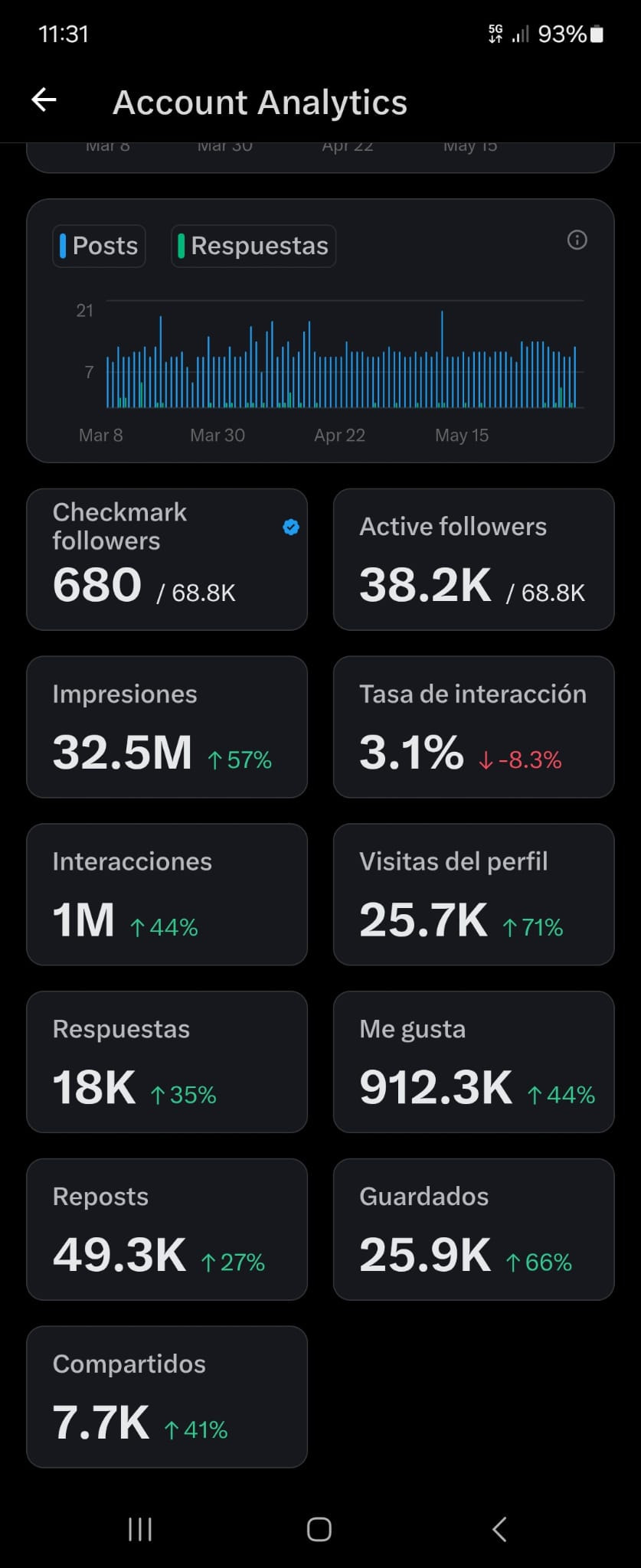Image resolution: width=641 pixels, height=1568 pixels.
Task: Select the Interacciones metric card
Action: [x=167, y=894]
